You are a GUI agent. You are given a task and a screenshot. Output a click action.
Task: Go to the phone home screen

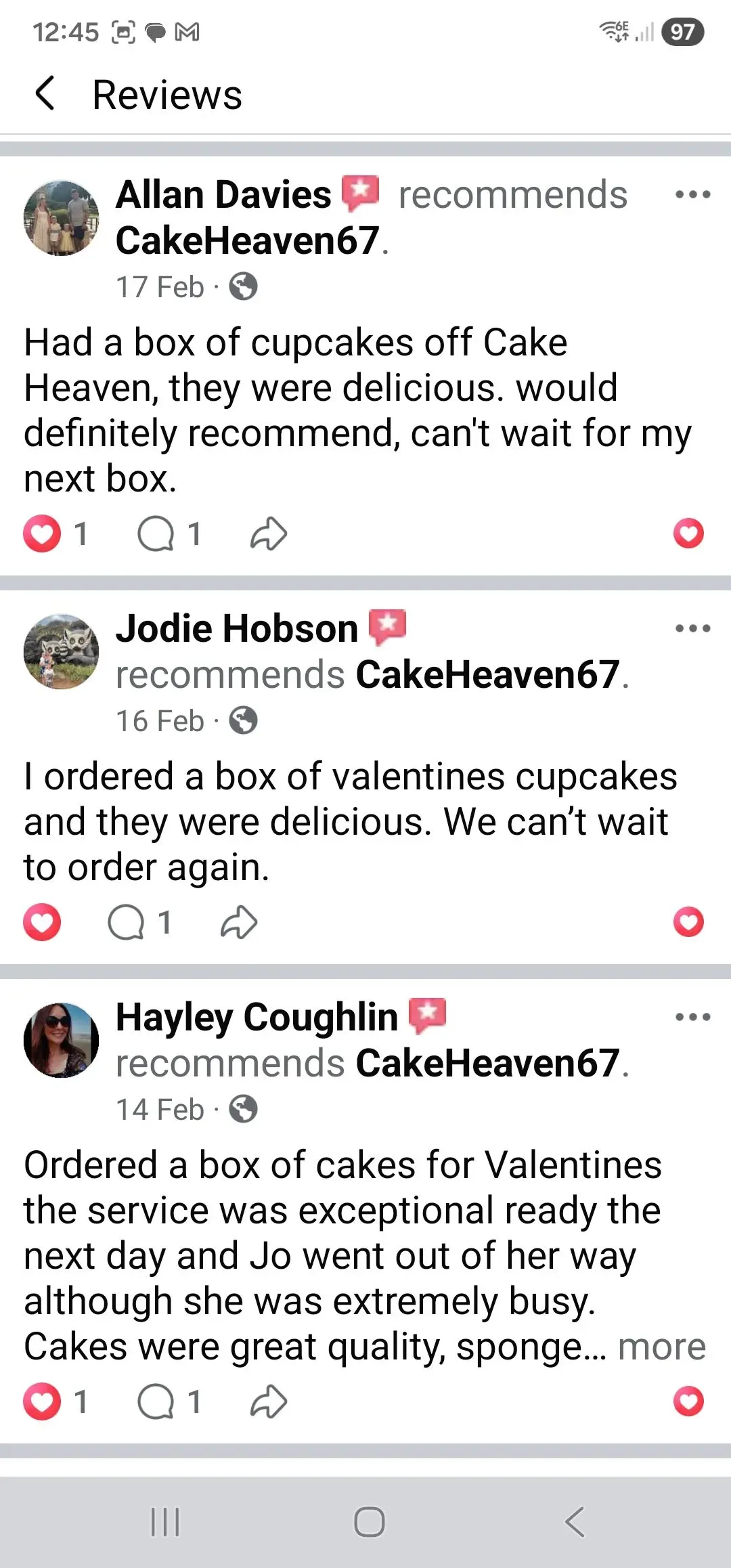(370, 1522)
